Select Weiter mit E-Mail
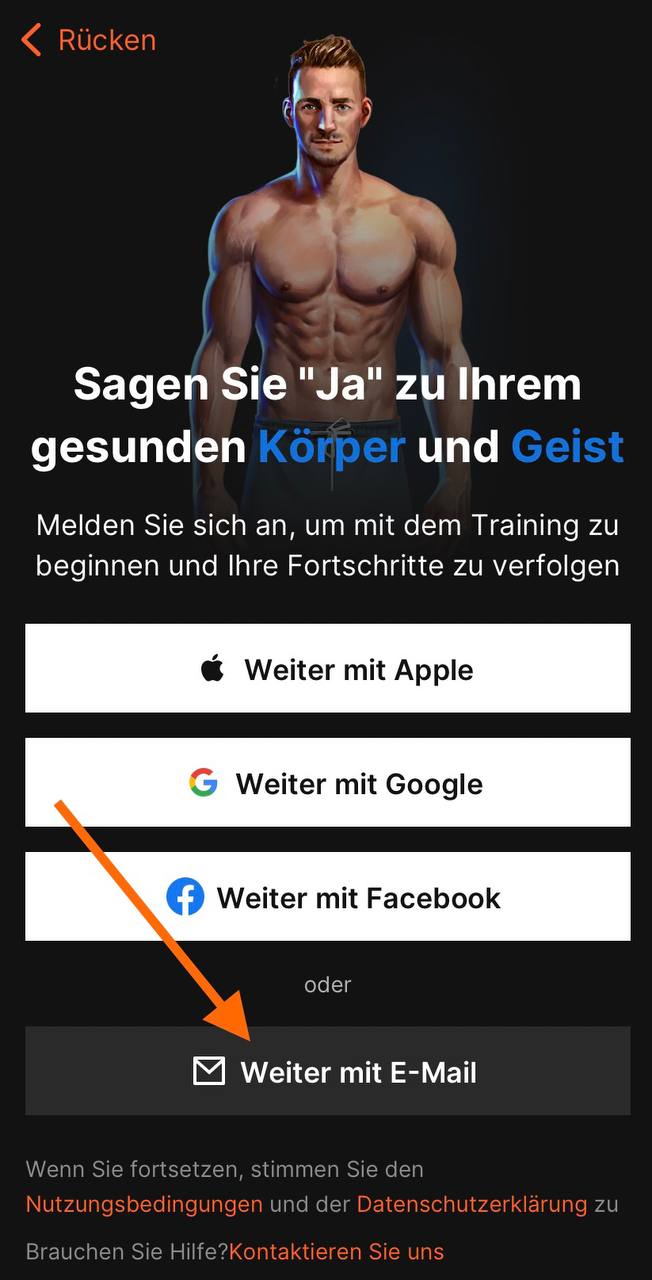This screenshot has height=1280, width=652. coord(328,1072)
